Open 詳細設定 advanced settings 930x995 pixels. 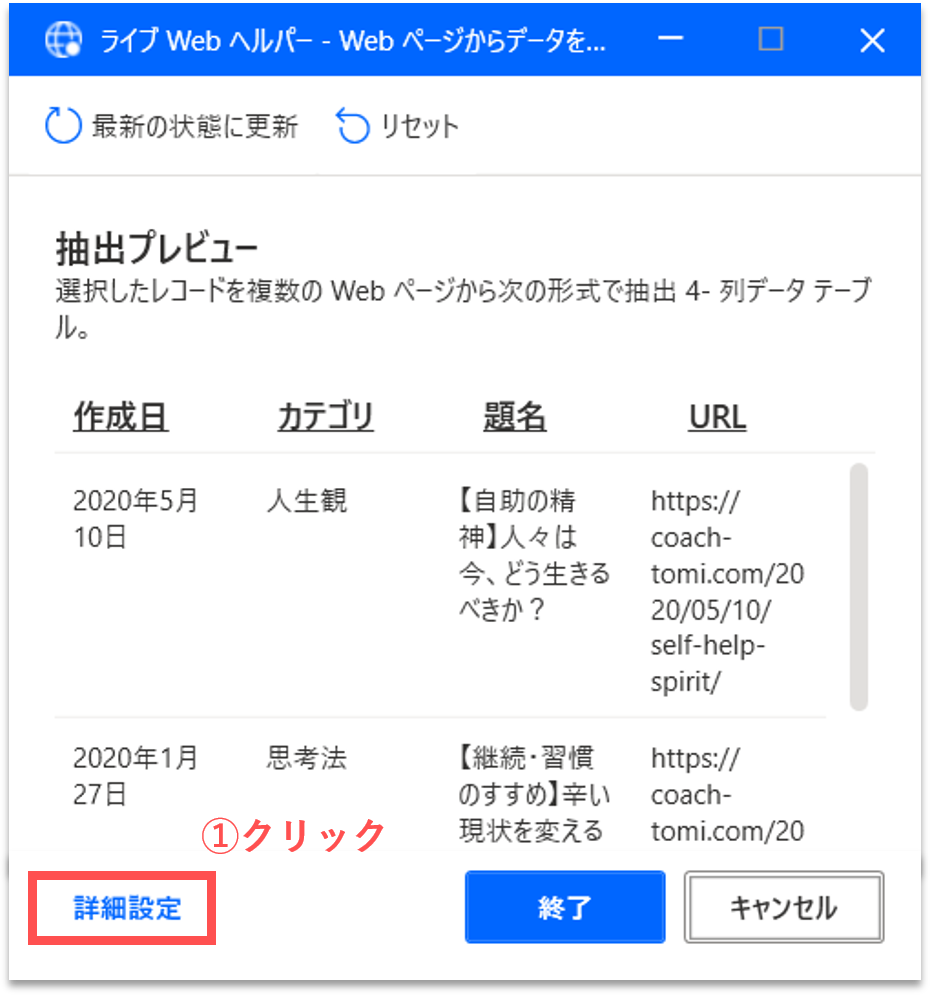pos(127,907)
